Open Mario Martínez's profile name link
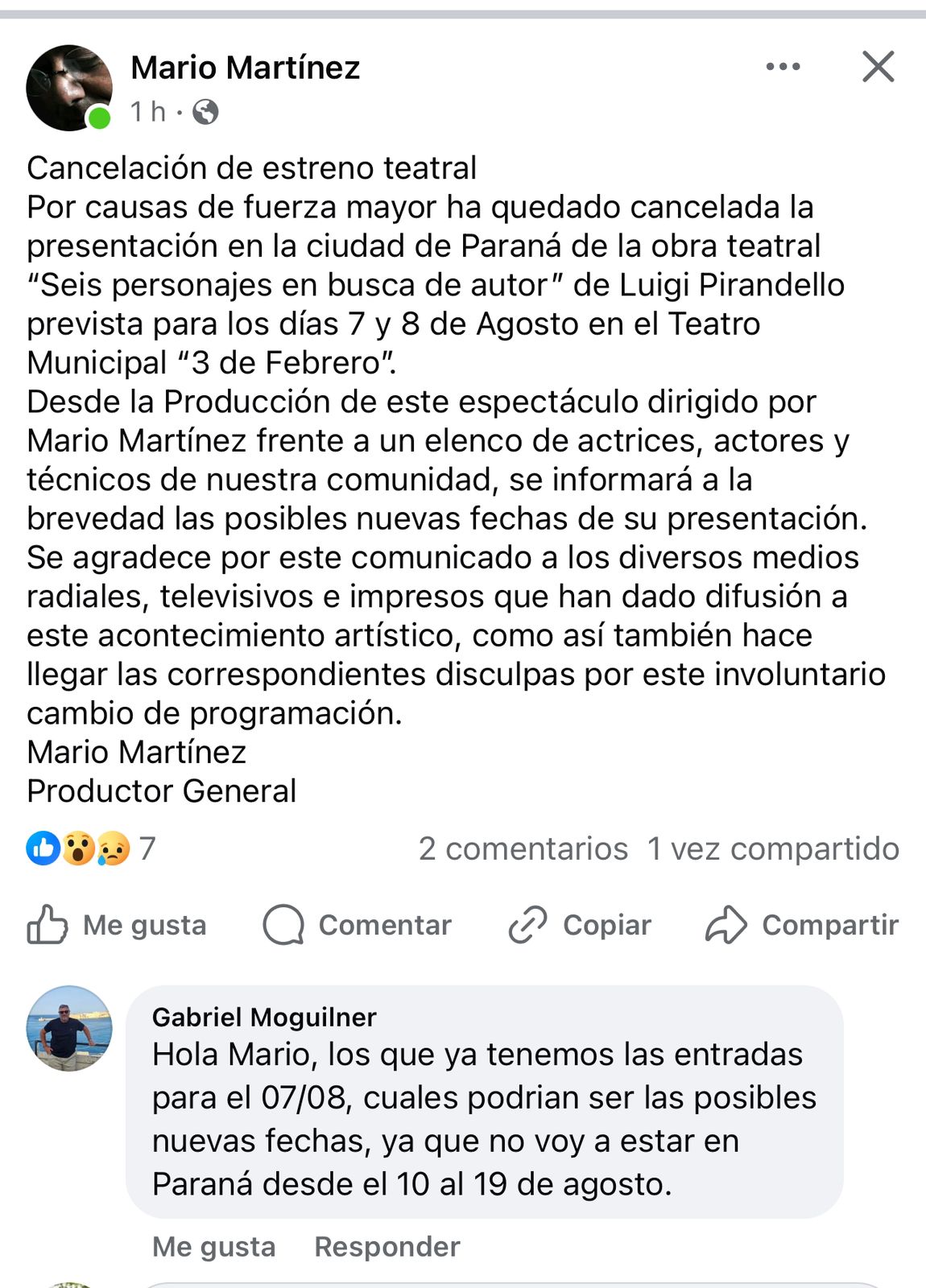926x1288 pixels. 245,68
